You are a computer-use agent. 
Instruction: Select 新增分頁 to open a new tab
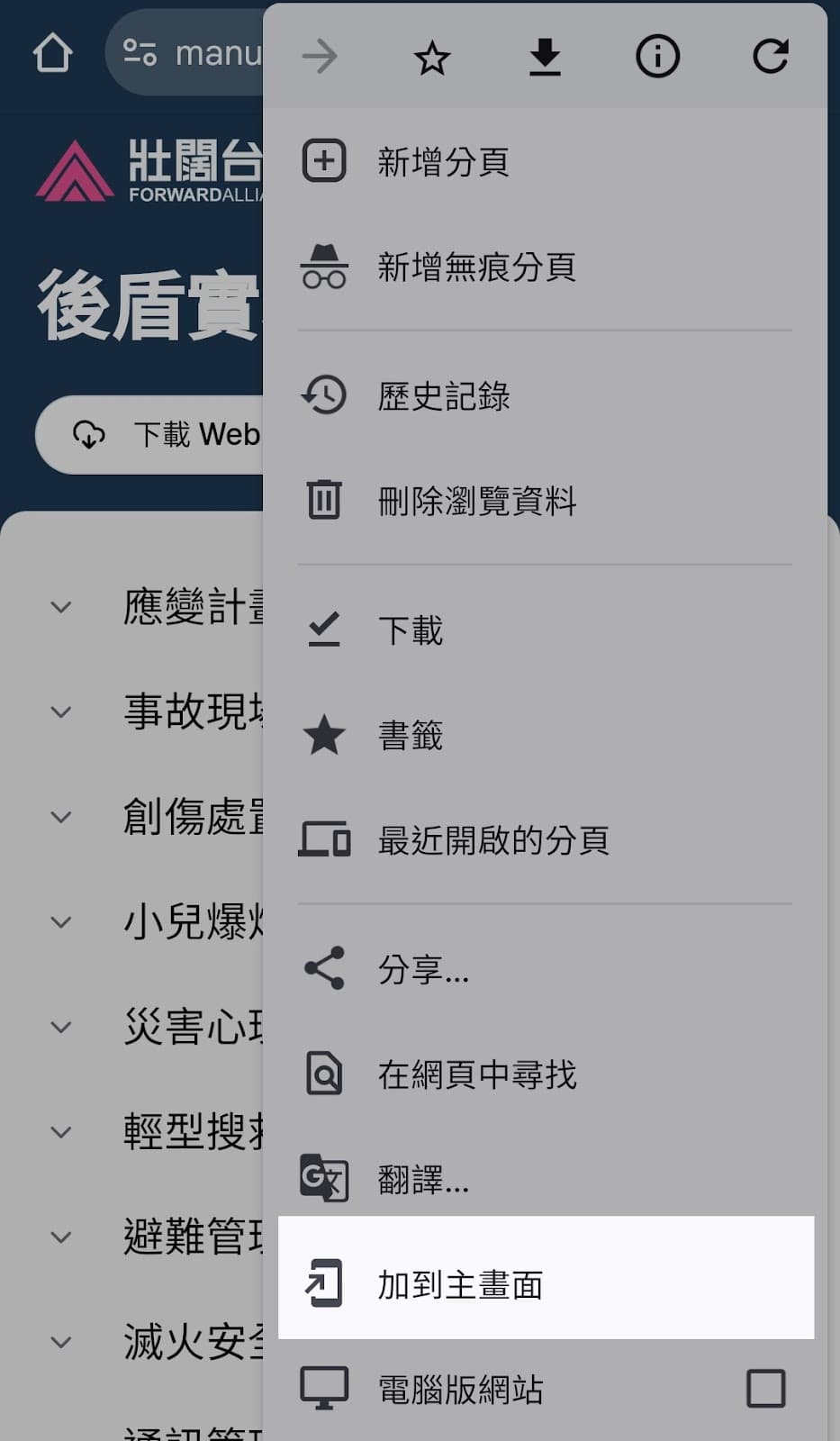click(443, 161)
